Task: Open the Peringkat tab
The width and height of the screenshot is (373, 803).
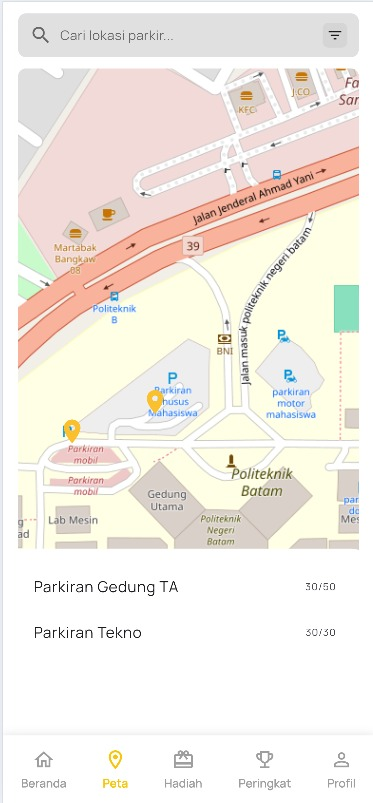Action: click(264, 770)
